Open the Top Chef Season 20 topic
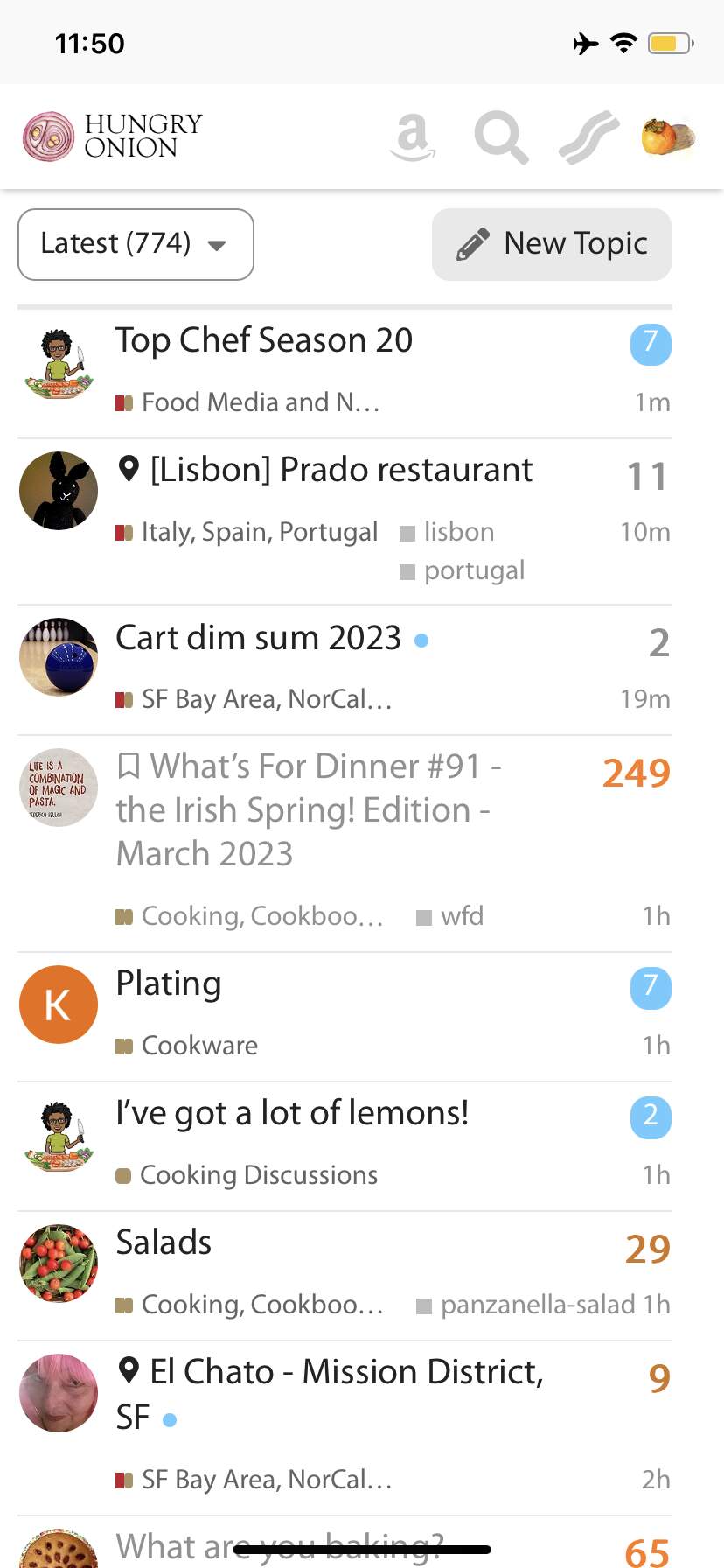 tap(264, 340)
